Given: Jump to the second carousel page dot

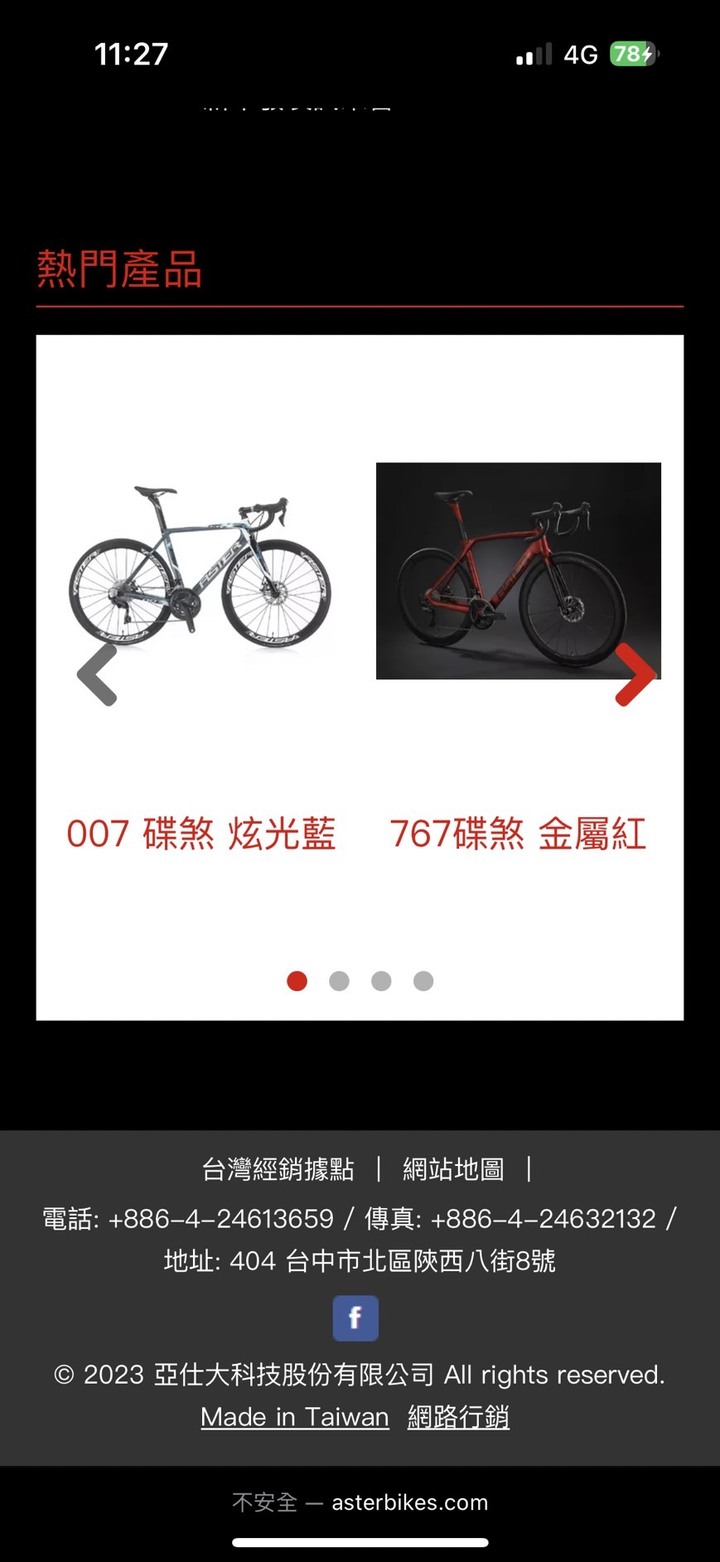Looking at the screenshot, I should coord(339,981).
